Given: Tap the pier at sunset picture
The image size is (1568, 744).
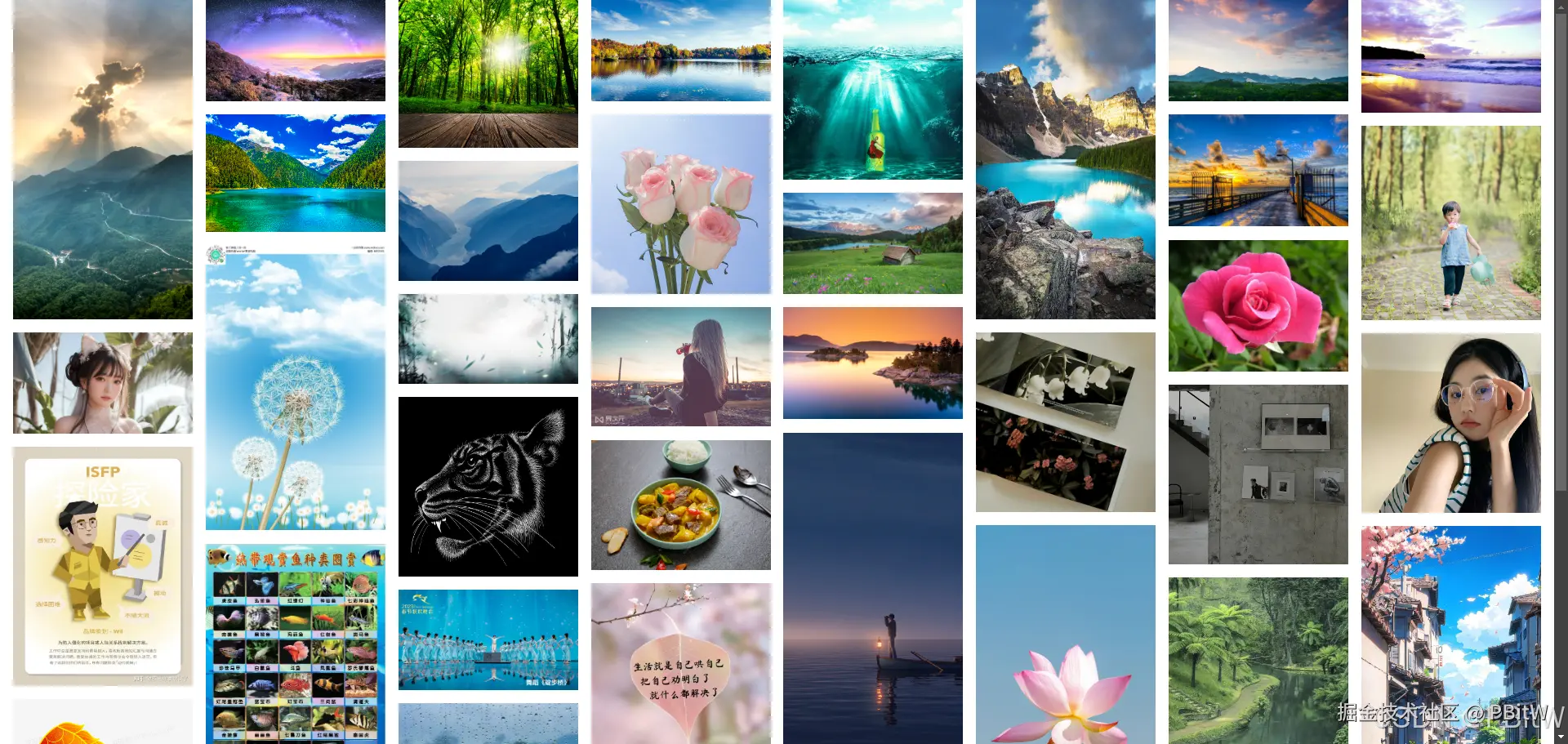Looking at the screenshot, I should pos(1258,170).
